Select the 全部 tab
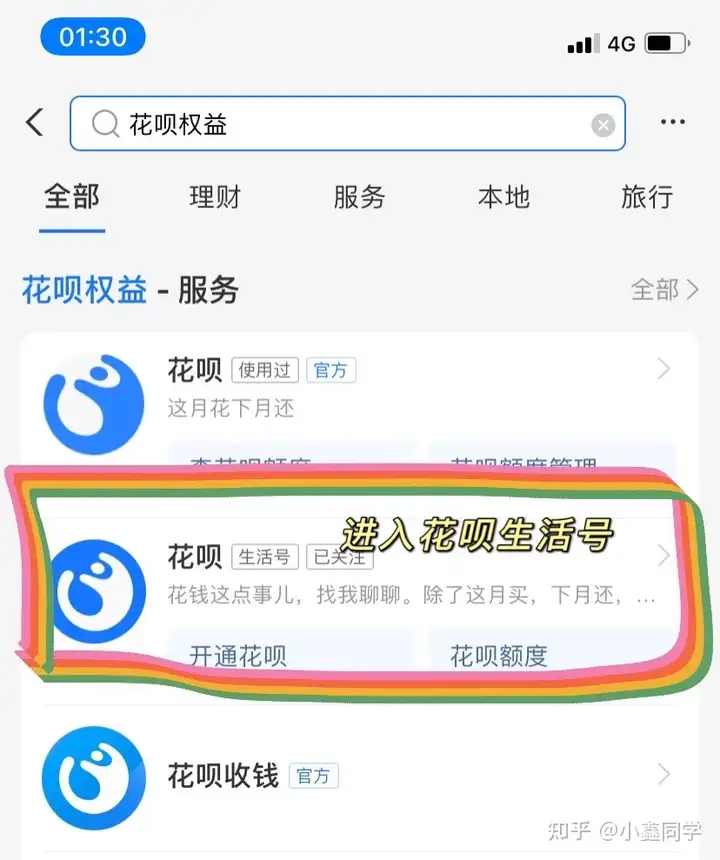Screen dimensions: 720x860 [72, 197]
